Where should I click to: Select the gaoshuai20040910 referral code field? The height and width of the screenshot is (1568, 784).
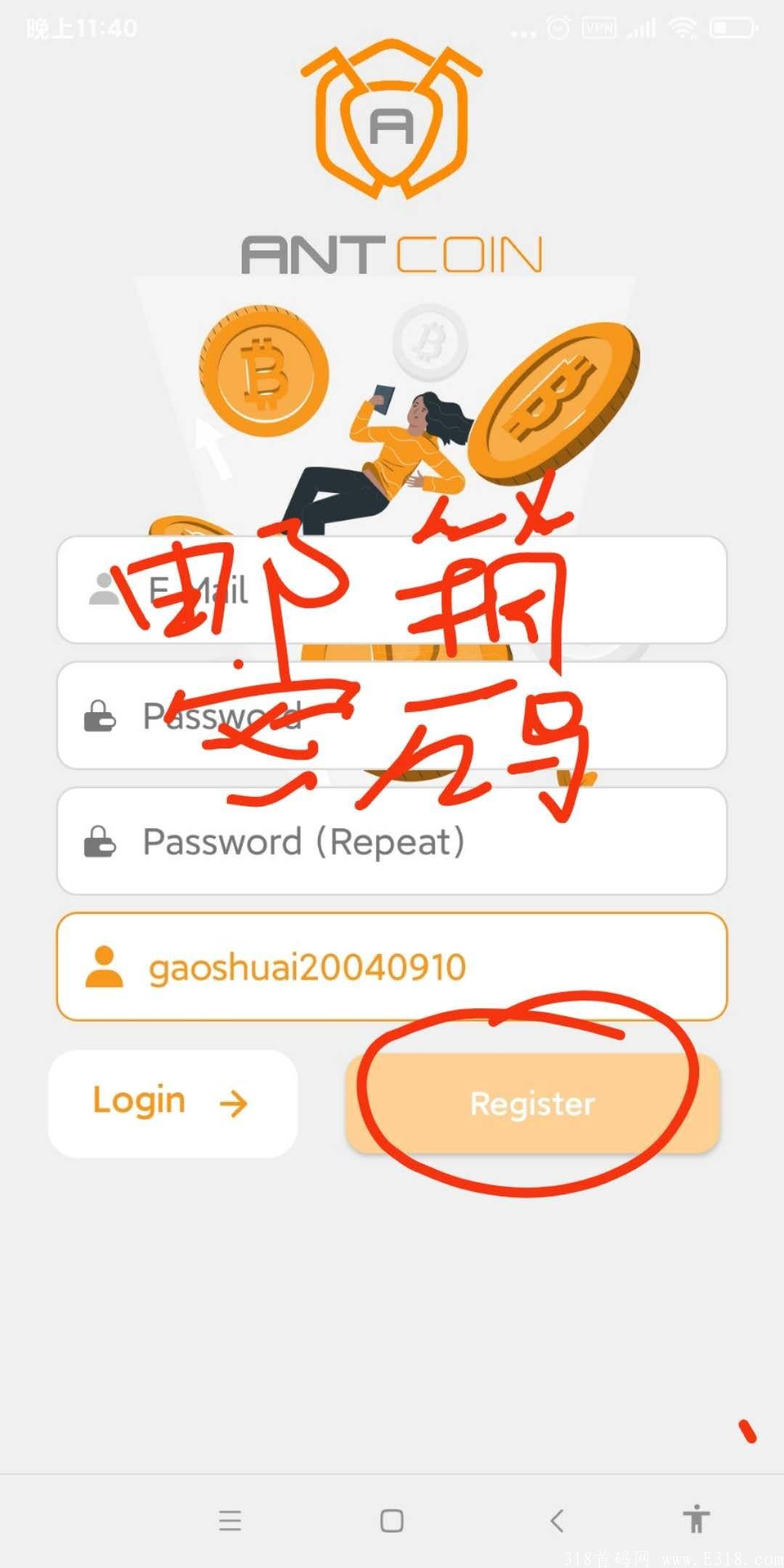tap(392, 965)
